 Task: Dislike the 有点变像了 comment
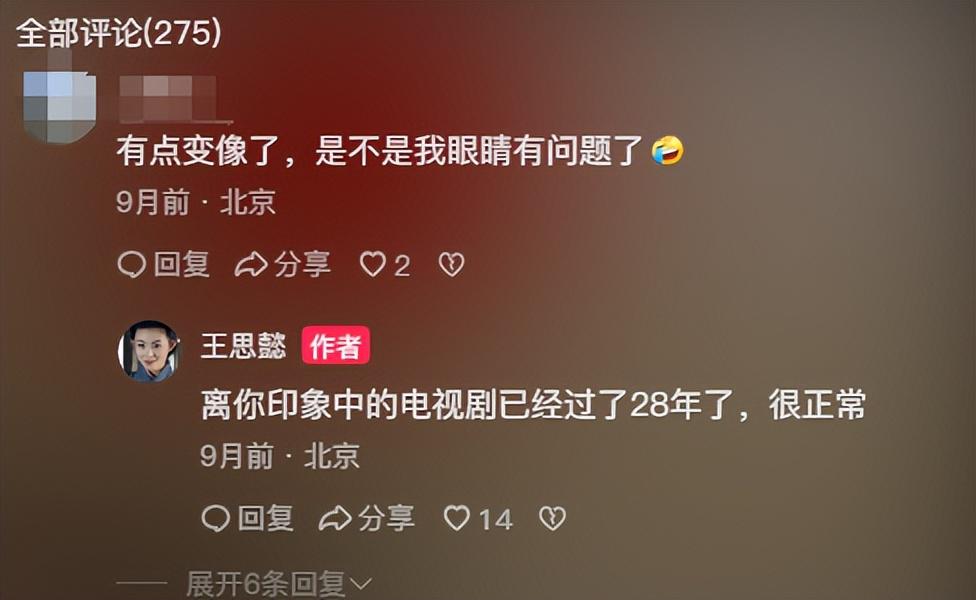click(452, 265)
